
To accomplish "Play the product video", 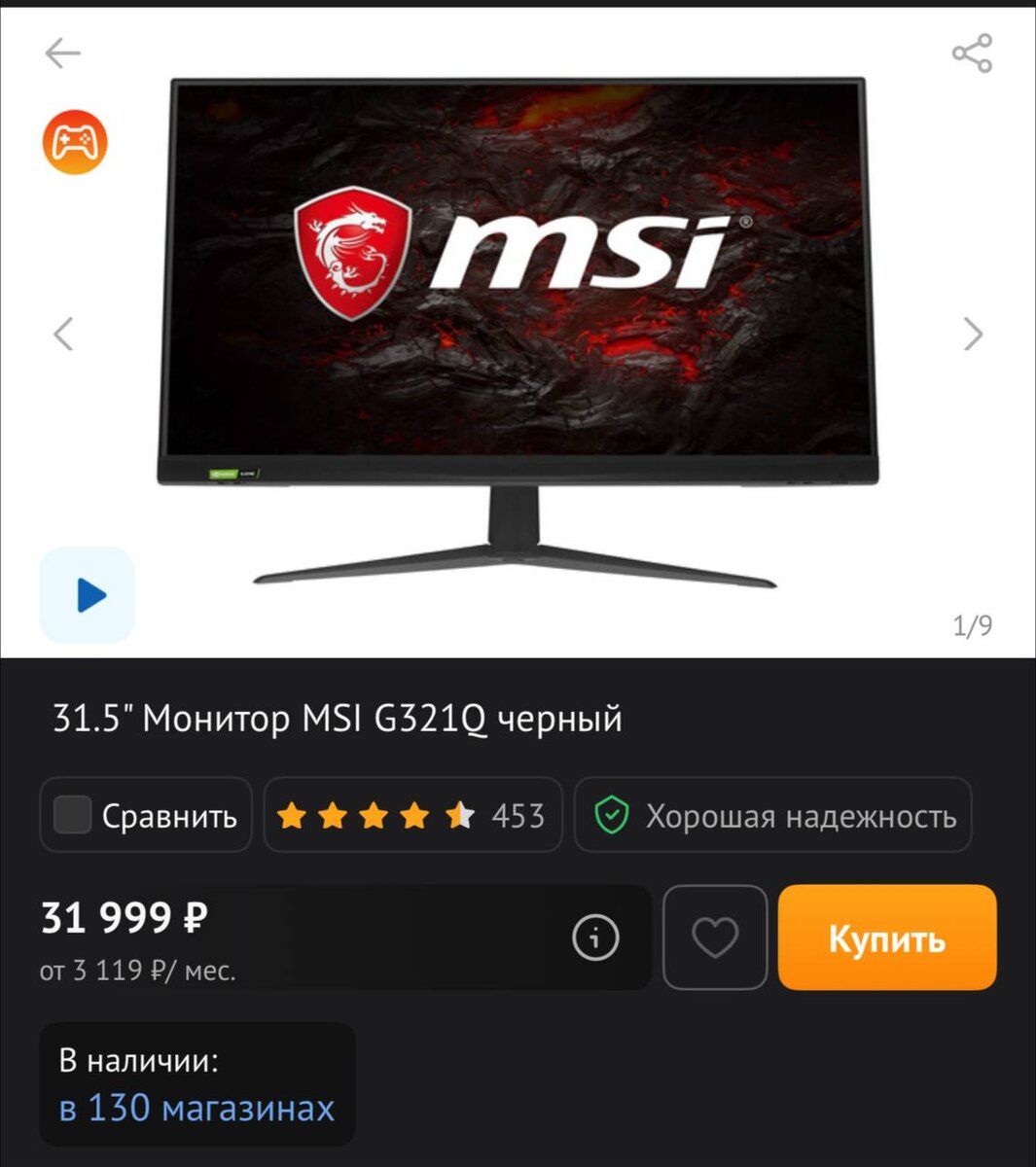I will pyautogui.click(x=88, y=595).
